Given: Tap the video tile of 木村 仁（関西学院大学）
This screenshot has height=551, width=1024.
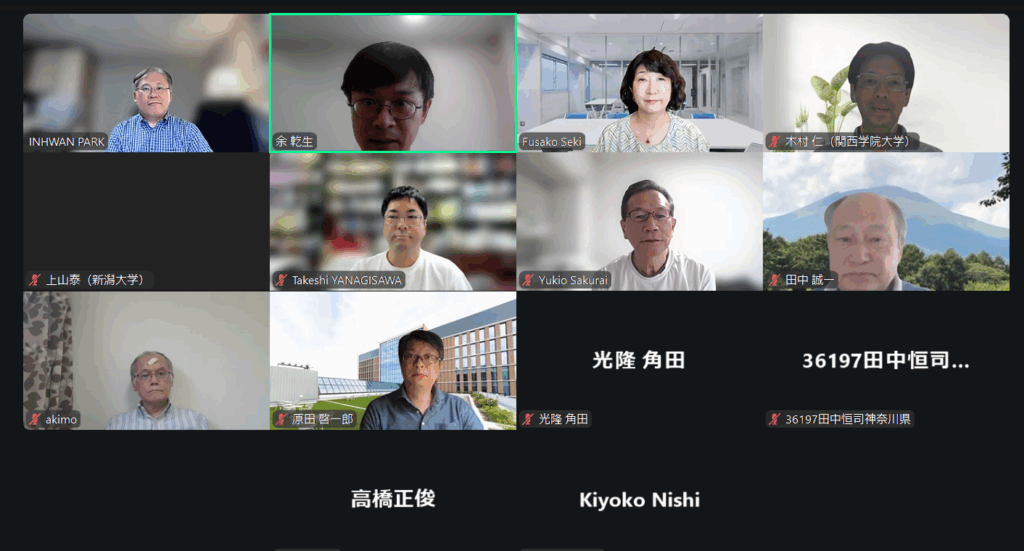Looking at the screenshot, I should coord(886,83).
